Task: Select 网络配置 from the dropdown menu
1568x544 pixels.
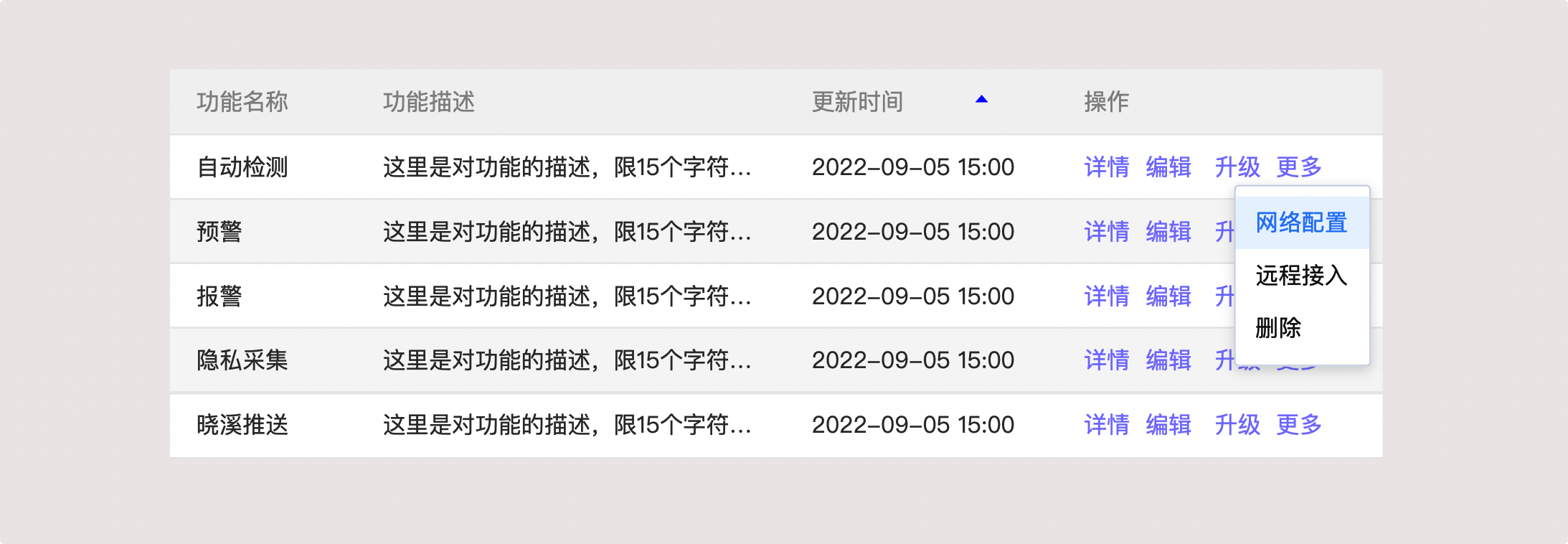Action: (x=1301, y=223)
